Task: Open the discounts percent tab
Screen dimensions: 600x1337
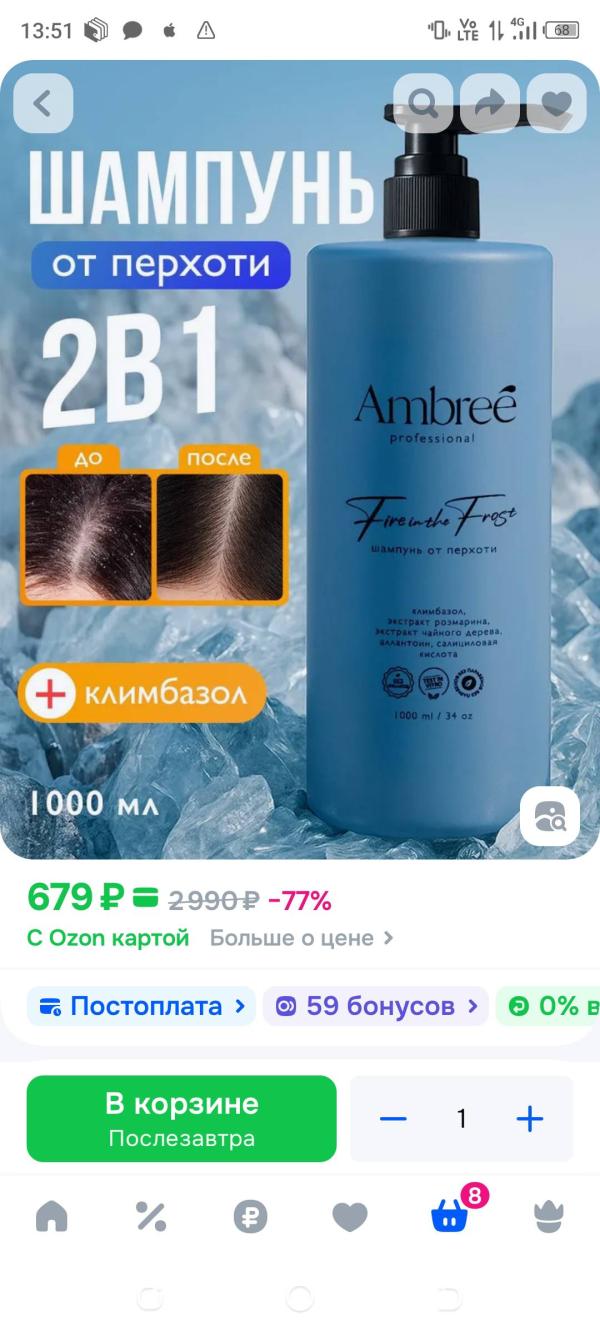Action: [x=151, y=1216]
